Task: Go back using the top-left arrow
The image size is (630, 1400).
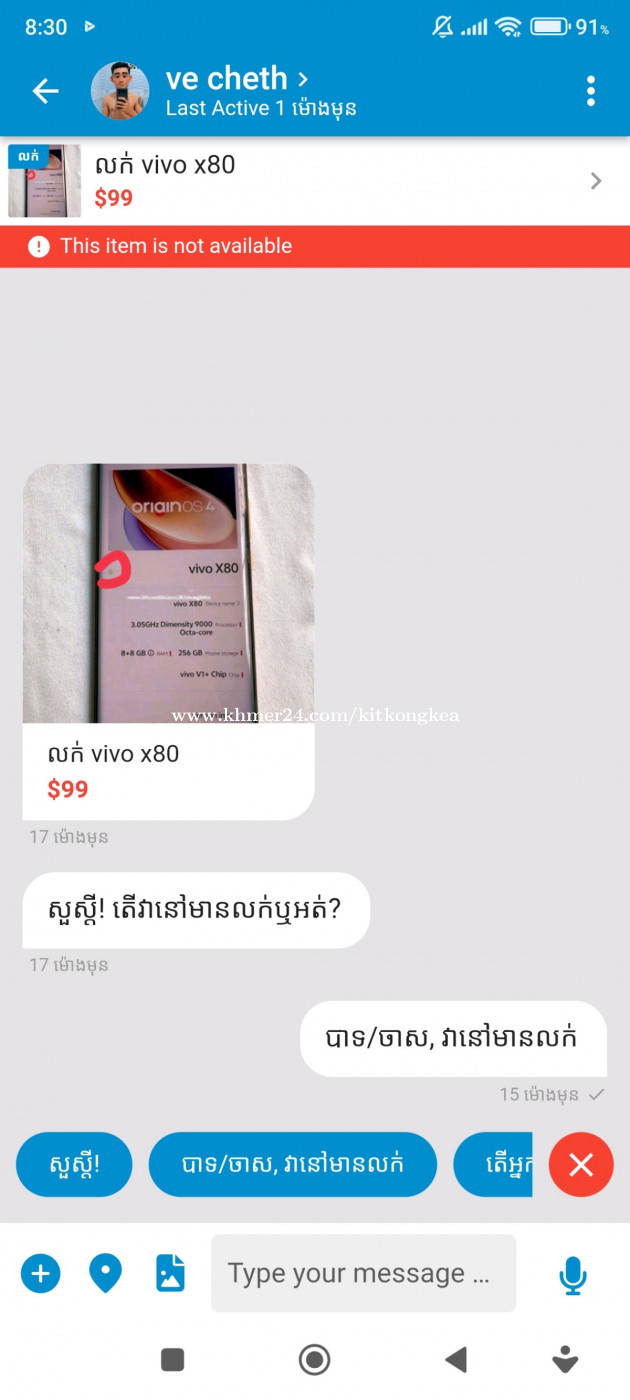Action: (46, 91)
